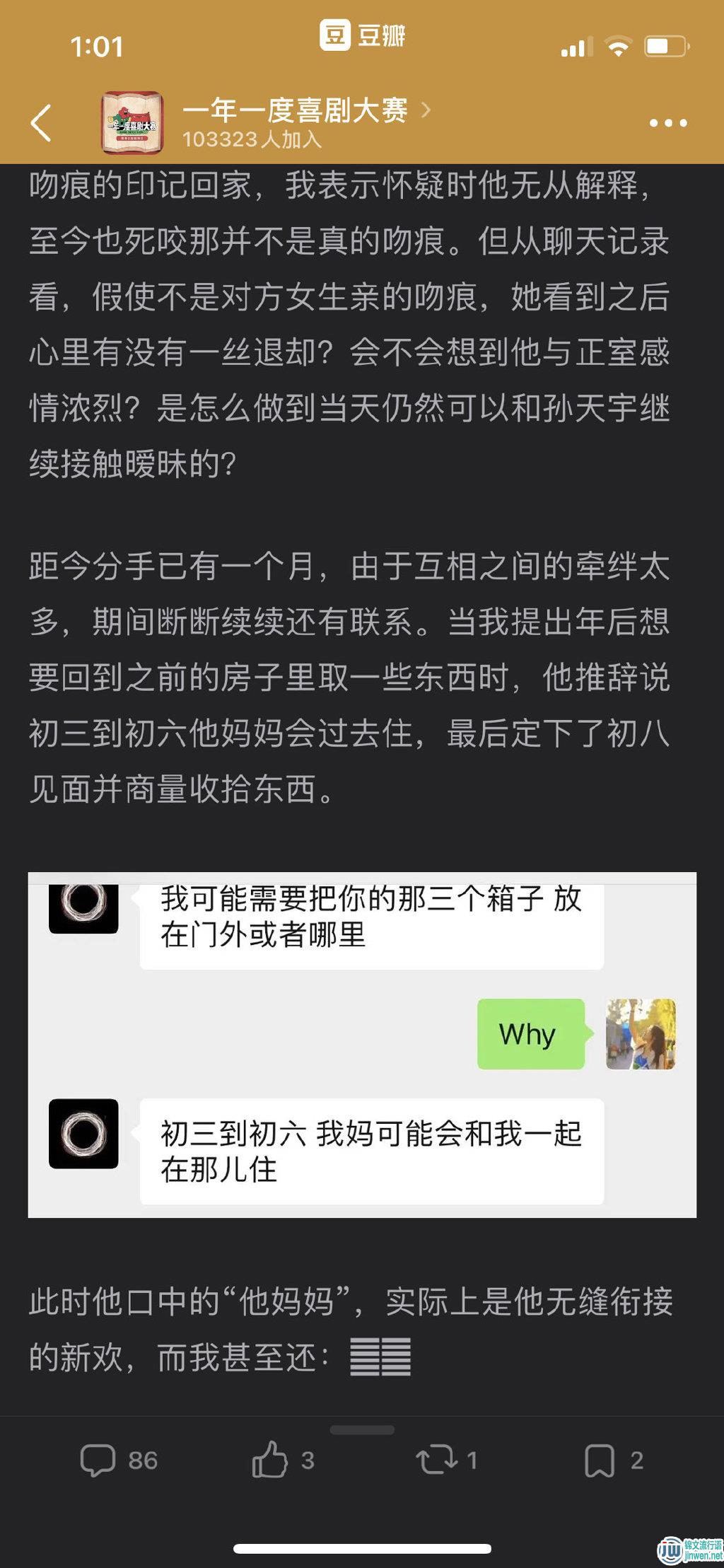Viewport: 724px width, 1568px height.
Task: Go back with the arrow icon
Action: click(x=41, y=123)
